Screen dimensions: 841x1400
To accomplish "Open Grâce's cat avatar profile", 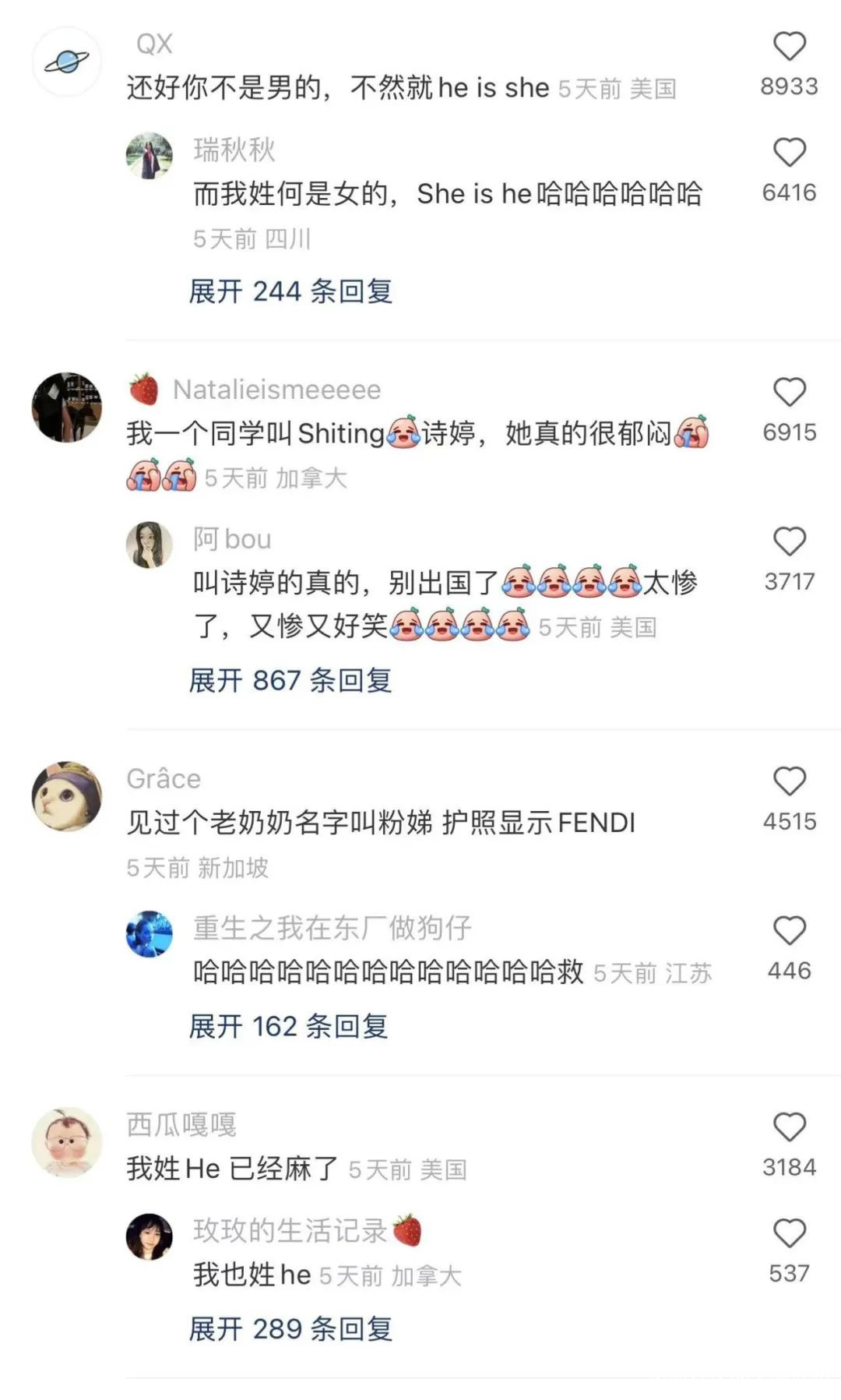I will (x=67, y=796).
